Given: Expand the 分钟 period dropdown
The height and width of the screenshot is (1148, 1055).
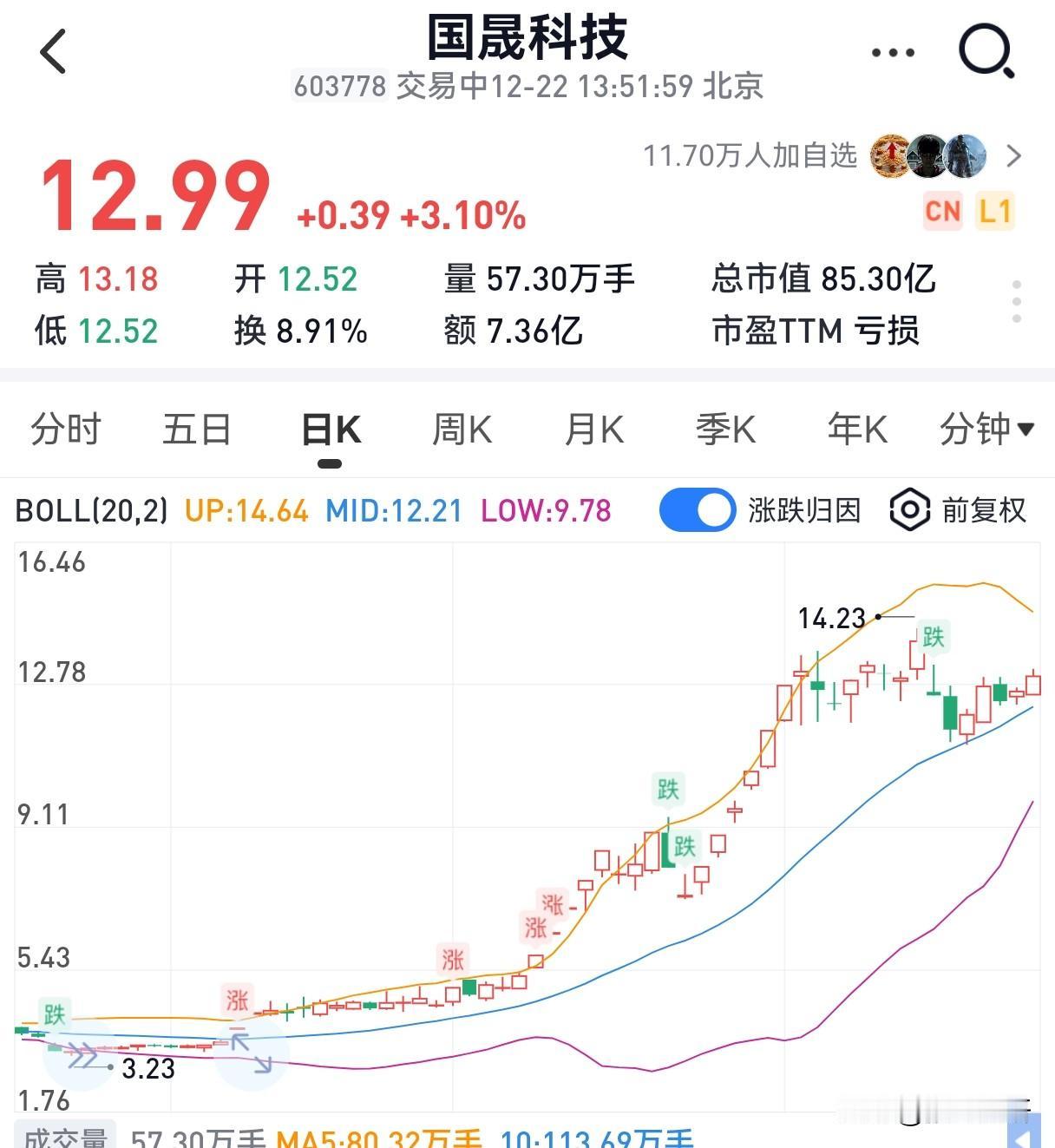Looking at the screenshot, I should tap(985, 429).
